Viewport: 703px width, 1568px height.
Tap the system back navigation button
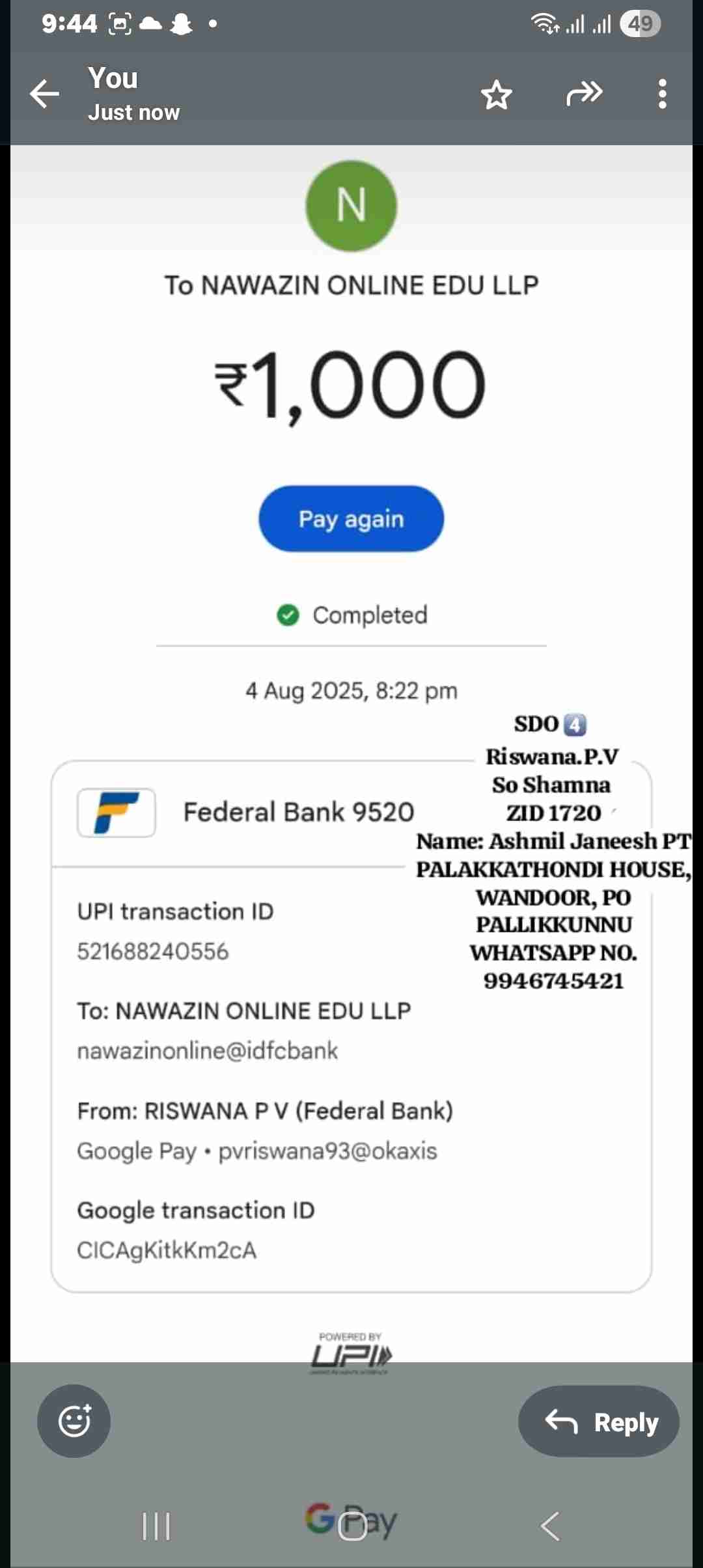tap(550, 1526)
